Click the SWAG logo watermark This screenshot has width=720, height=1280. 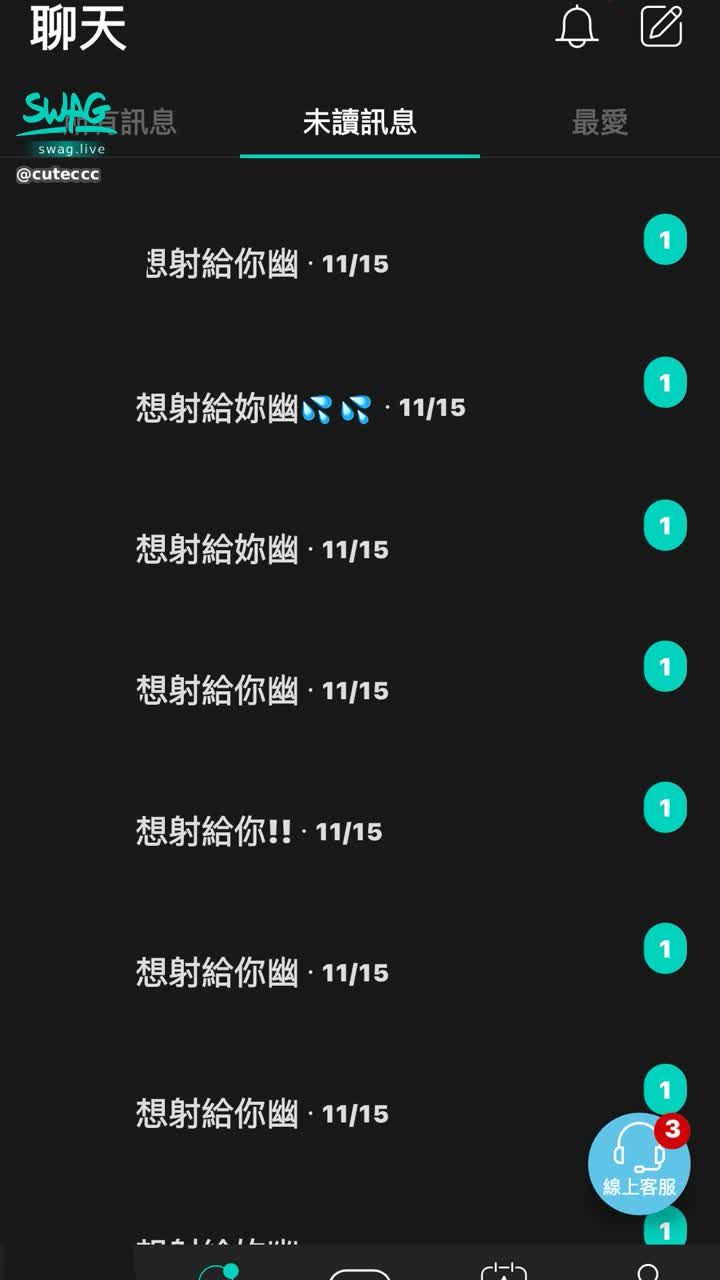[65, 112]
